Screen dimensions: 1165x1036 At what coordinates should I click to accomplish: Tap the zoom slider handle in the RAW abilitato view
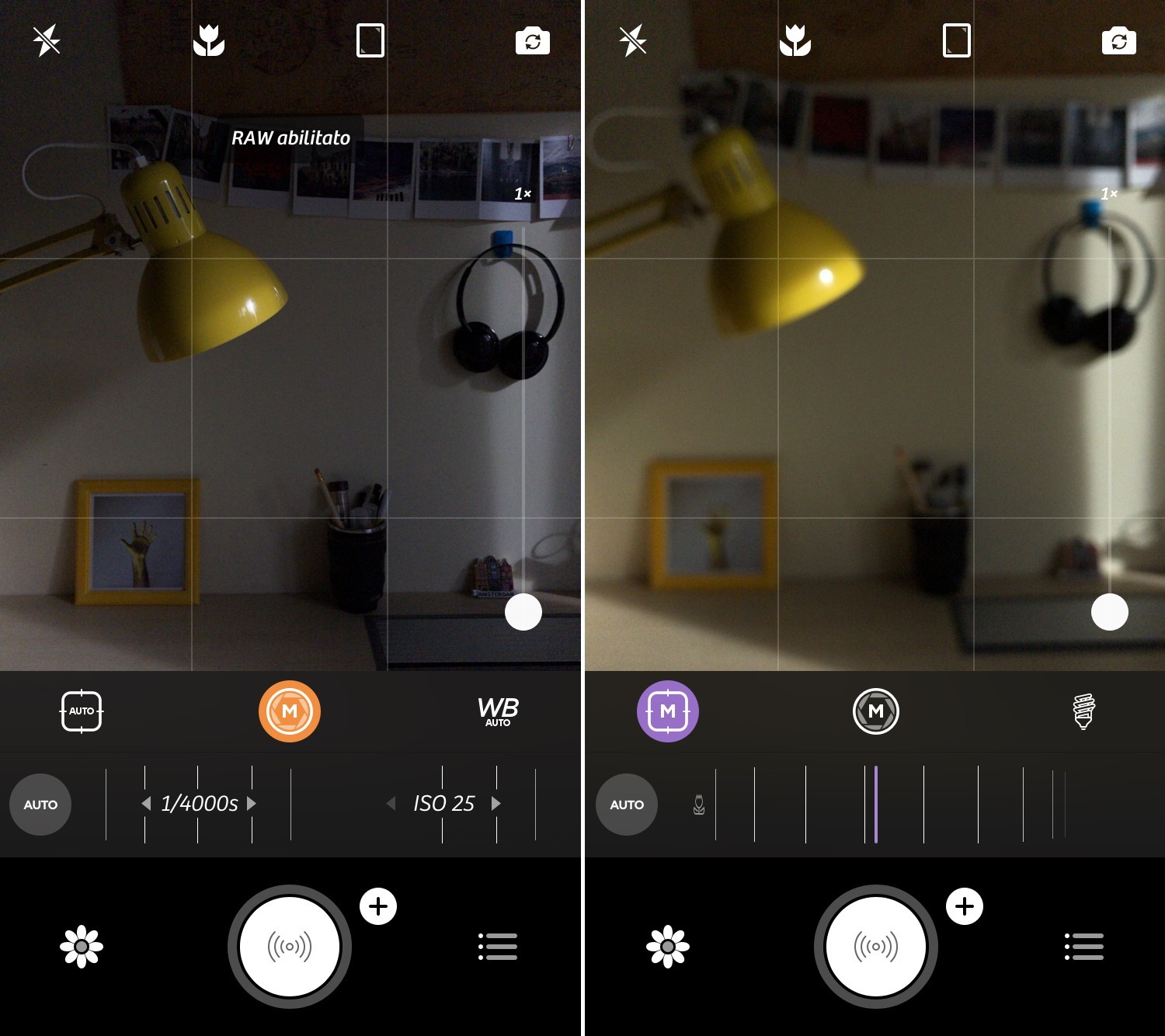(523, 613)
